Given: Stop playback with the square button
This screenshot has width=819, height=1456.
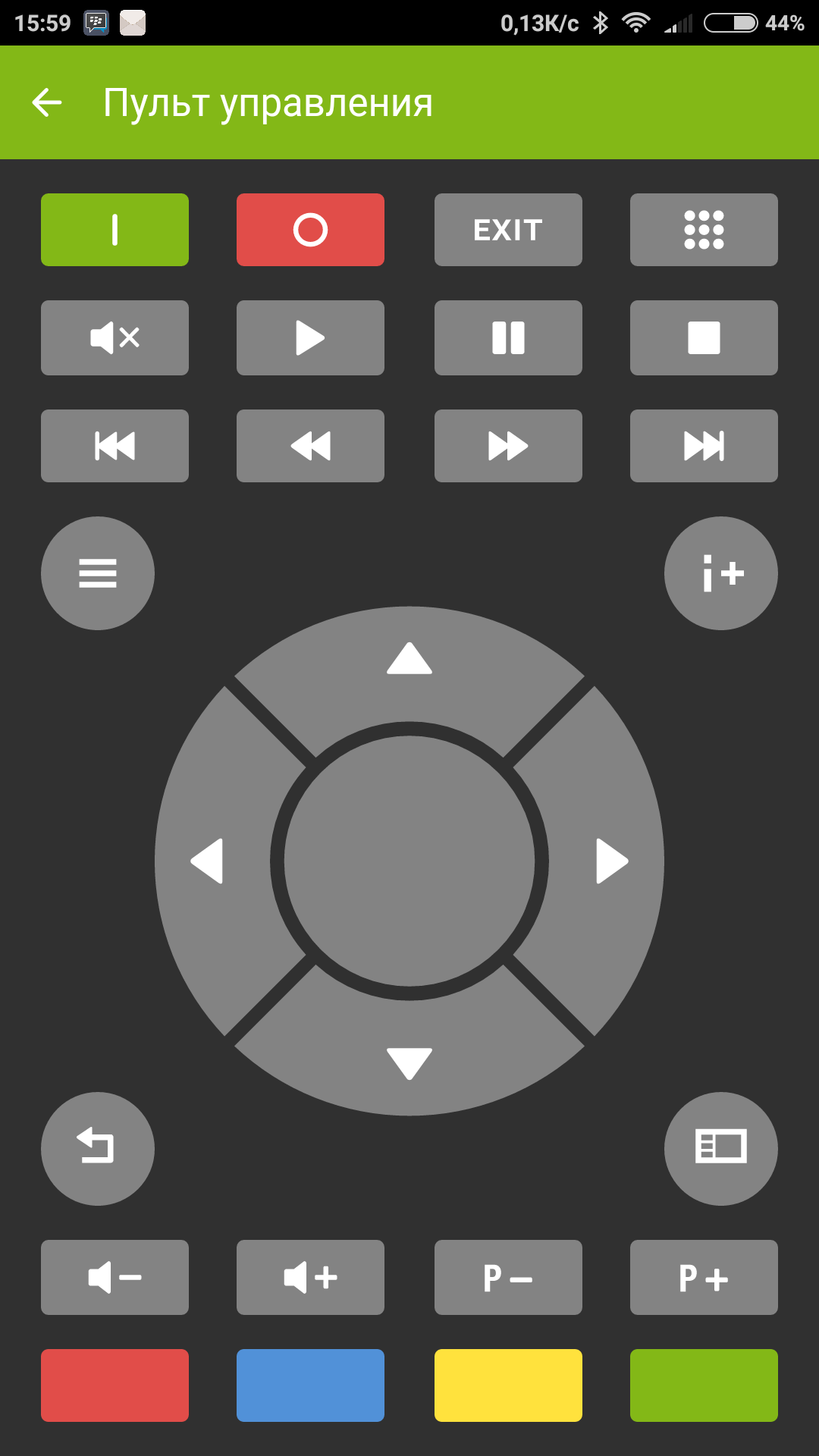Looking at the screenshot, I should 704,337.
